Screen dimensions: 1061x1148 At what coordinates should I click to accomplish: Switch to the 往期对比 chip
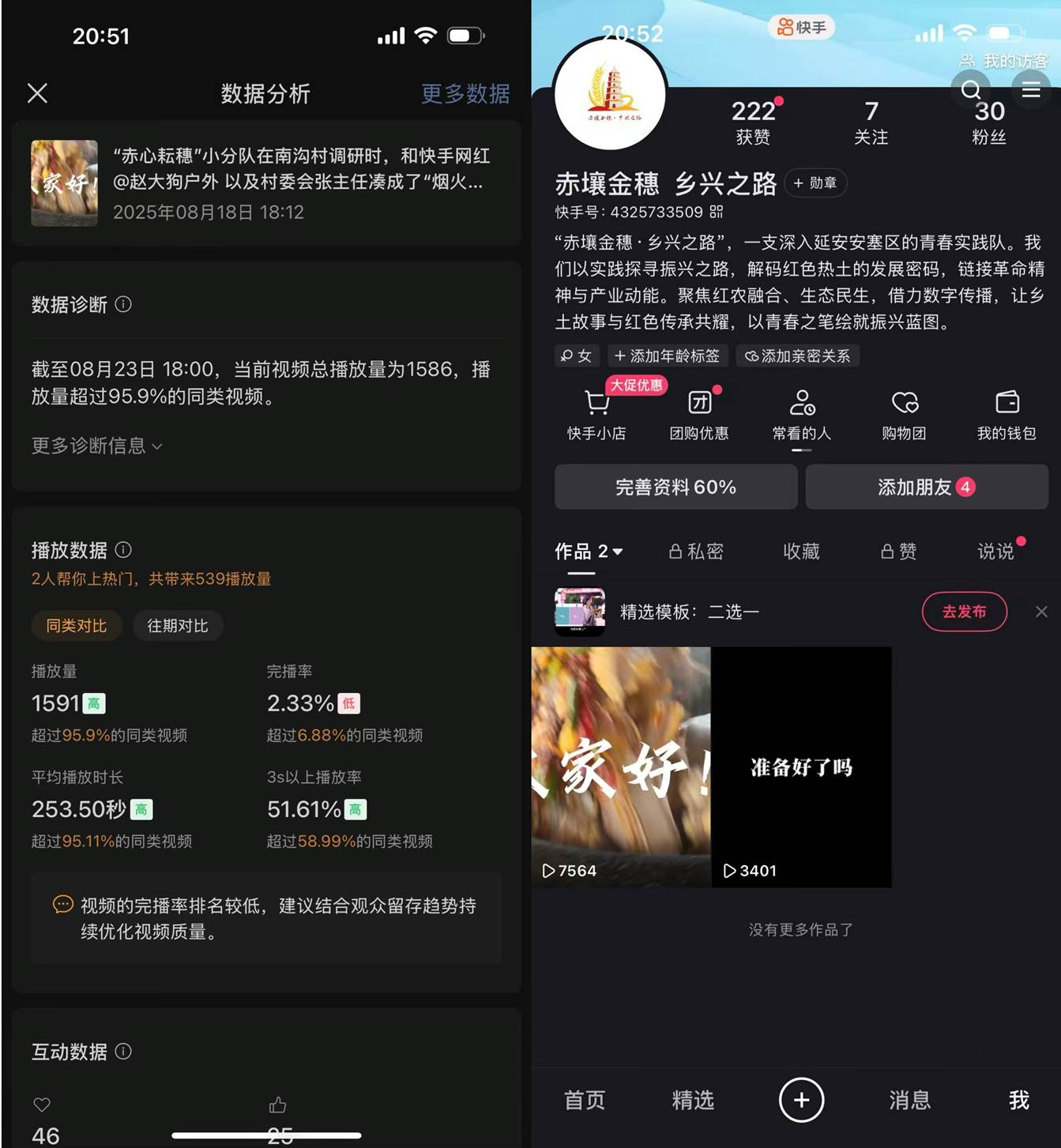point(177,626)
